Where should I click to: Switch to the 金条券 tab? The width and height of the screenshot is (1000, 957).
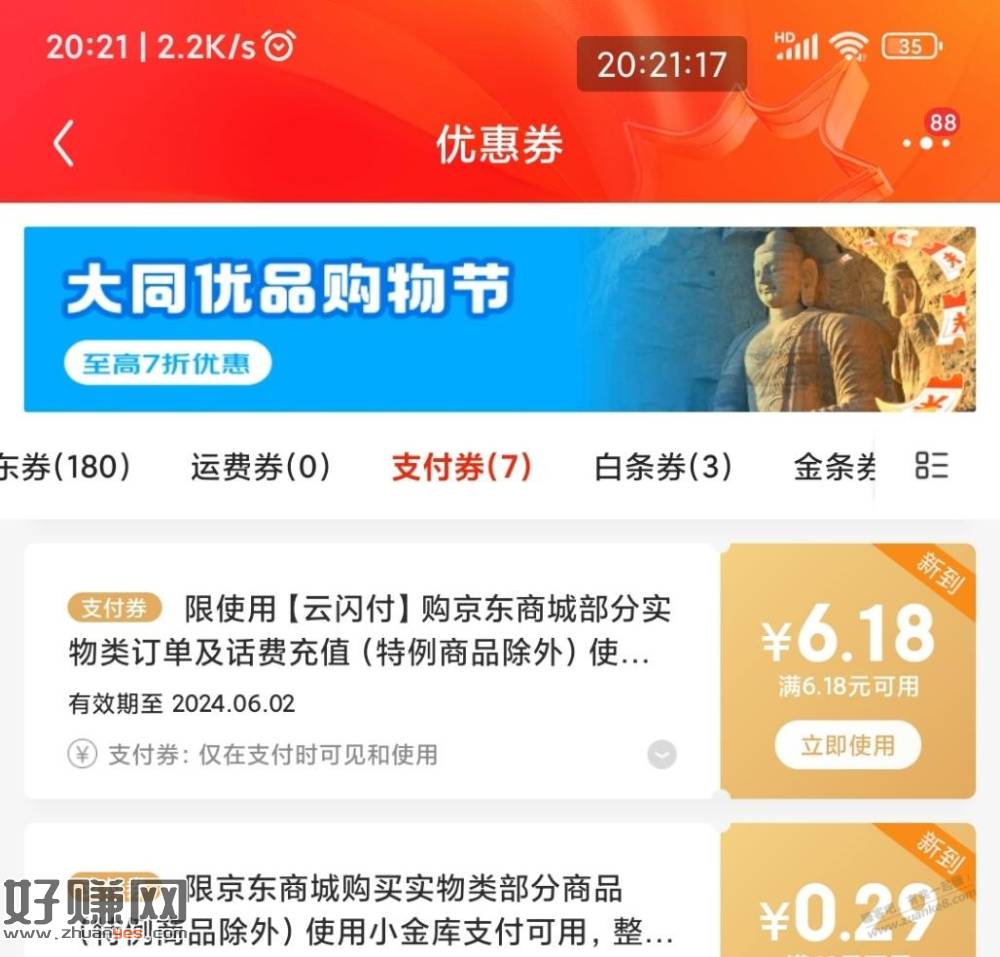click(x=836, y=466)
